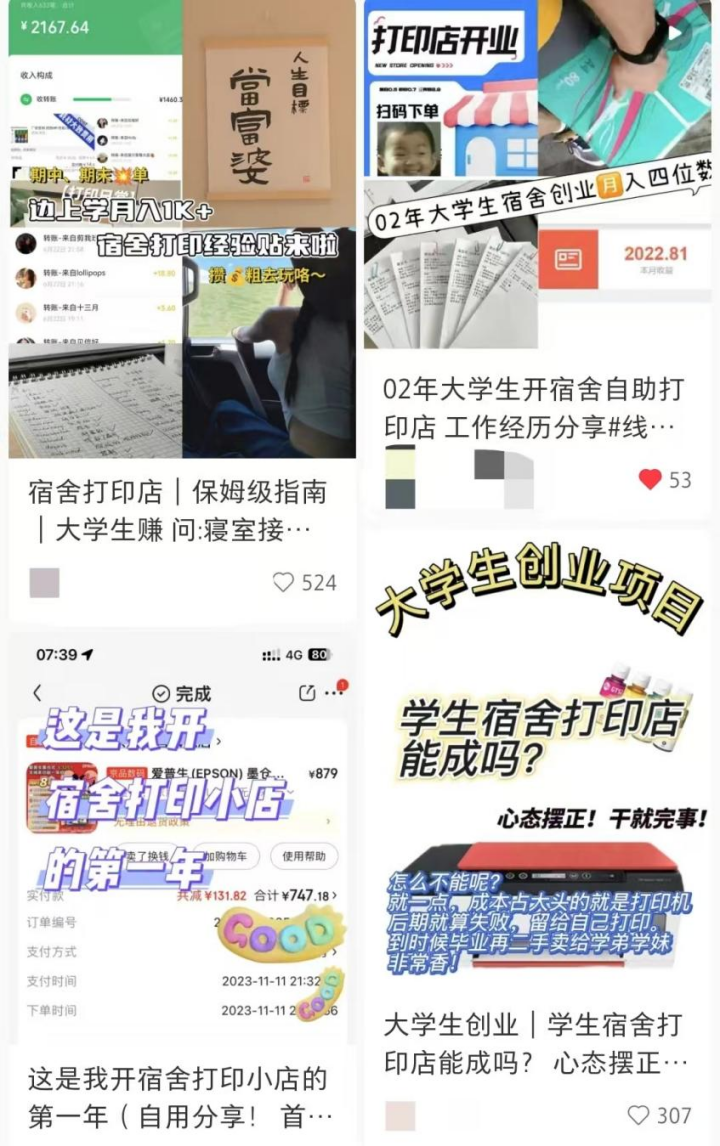Open author avatar under 大学生创业 post

tap(400, 1115)
